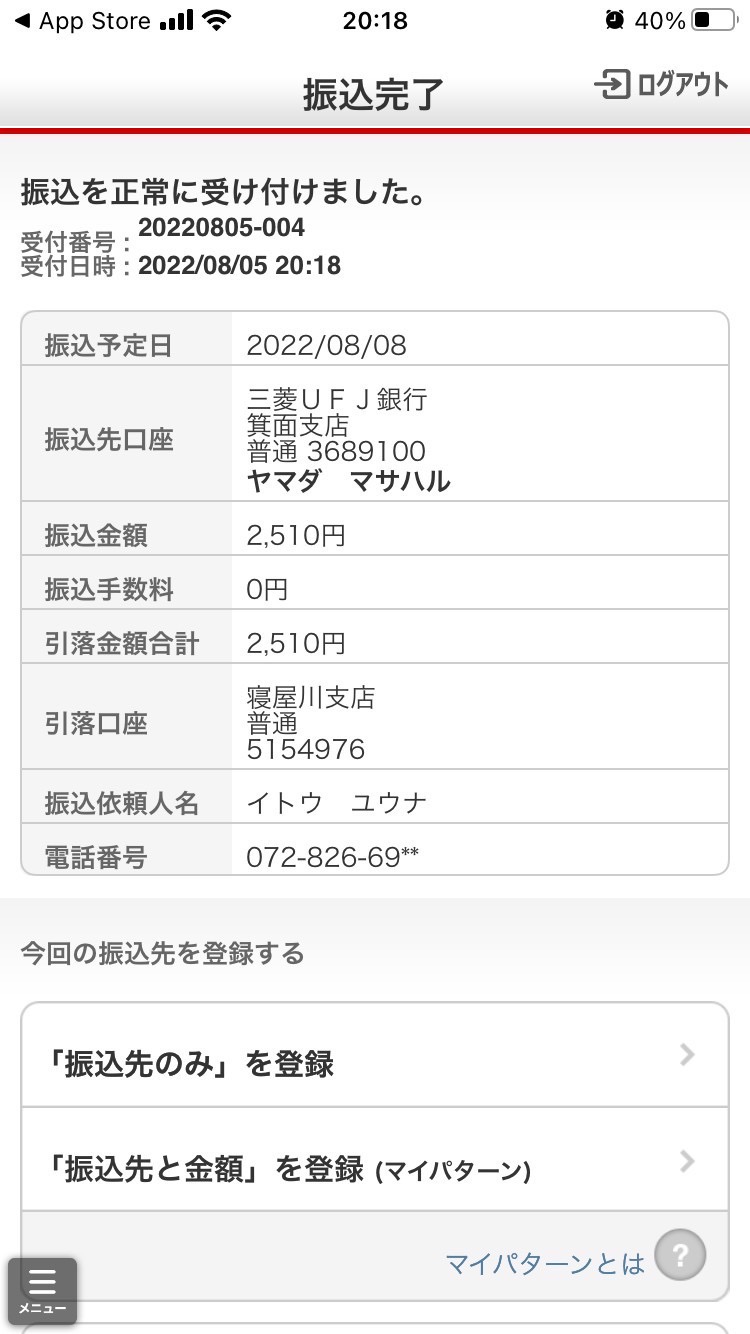This screenshot has width=750, height=1334.
Task: Open the メニュー hamburger button
Action: [42, 1291]
